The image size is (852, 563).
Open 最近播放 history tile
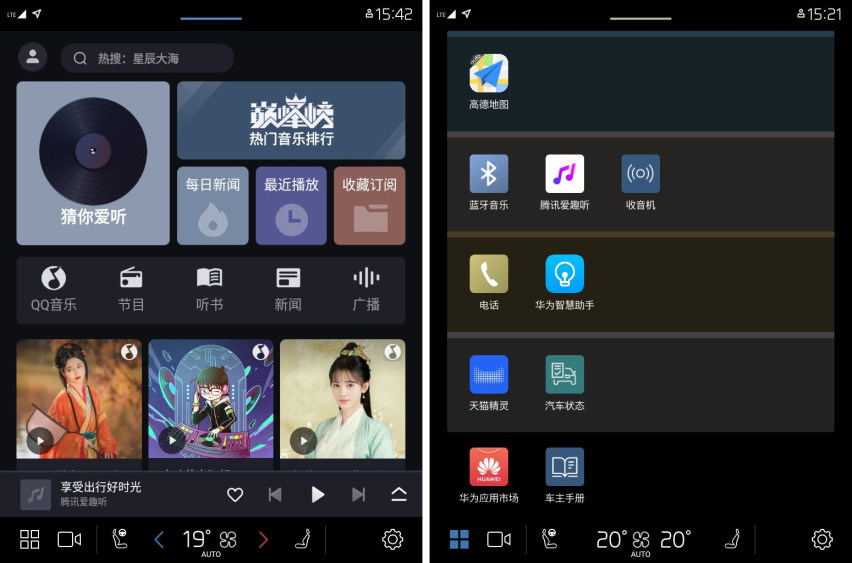click(291, 206)
